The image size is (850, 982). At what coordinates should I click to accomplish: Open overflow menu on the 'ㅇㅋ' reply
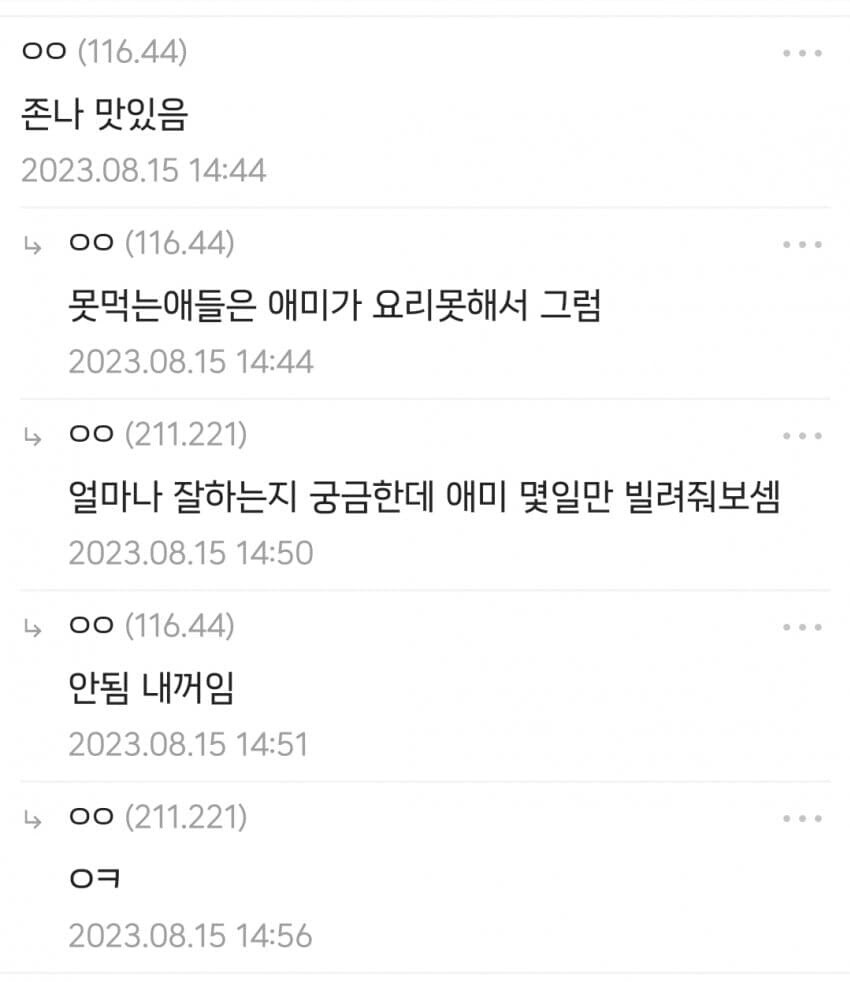(x=802, y=819)
